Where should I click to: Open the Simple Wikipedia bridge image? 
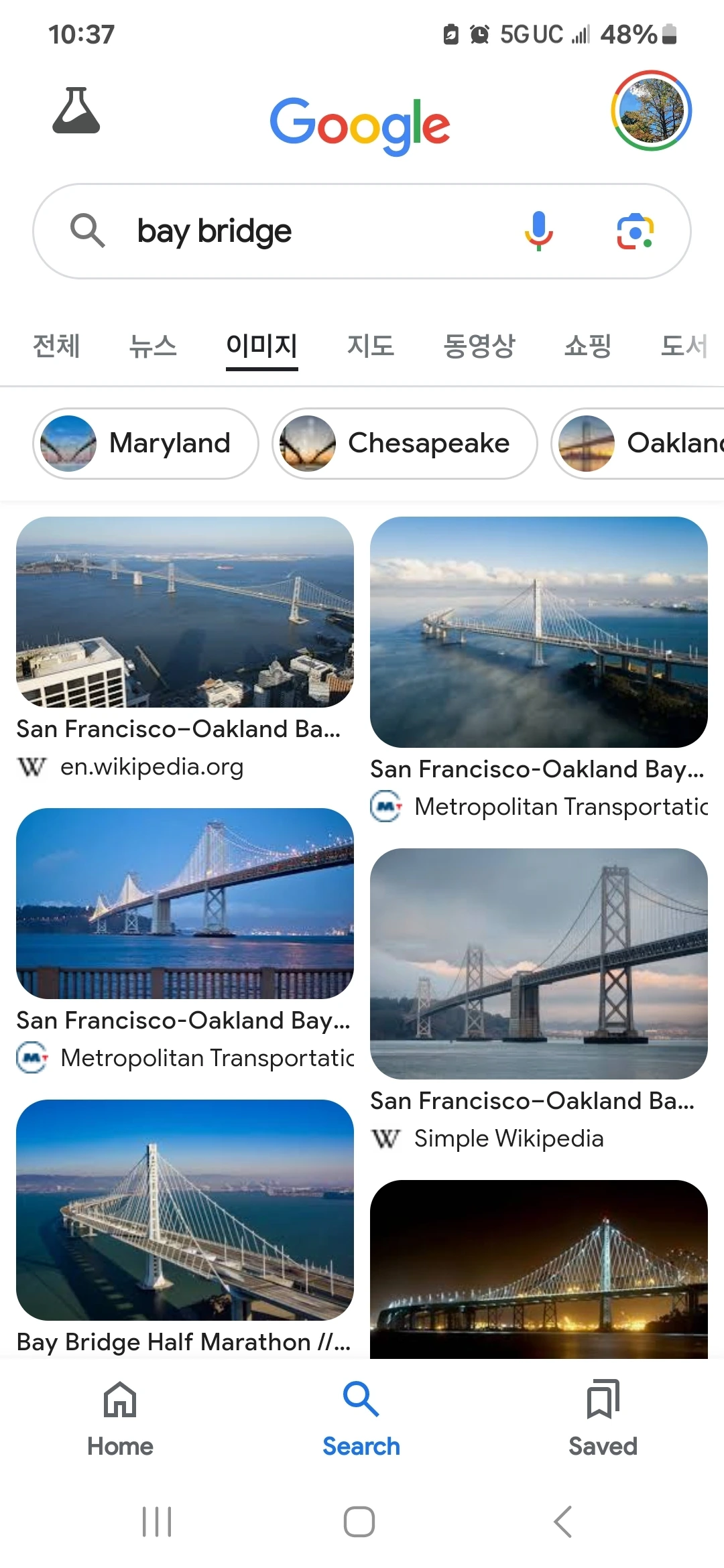coord(539,964)
